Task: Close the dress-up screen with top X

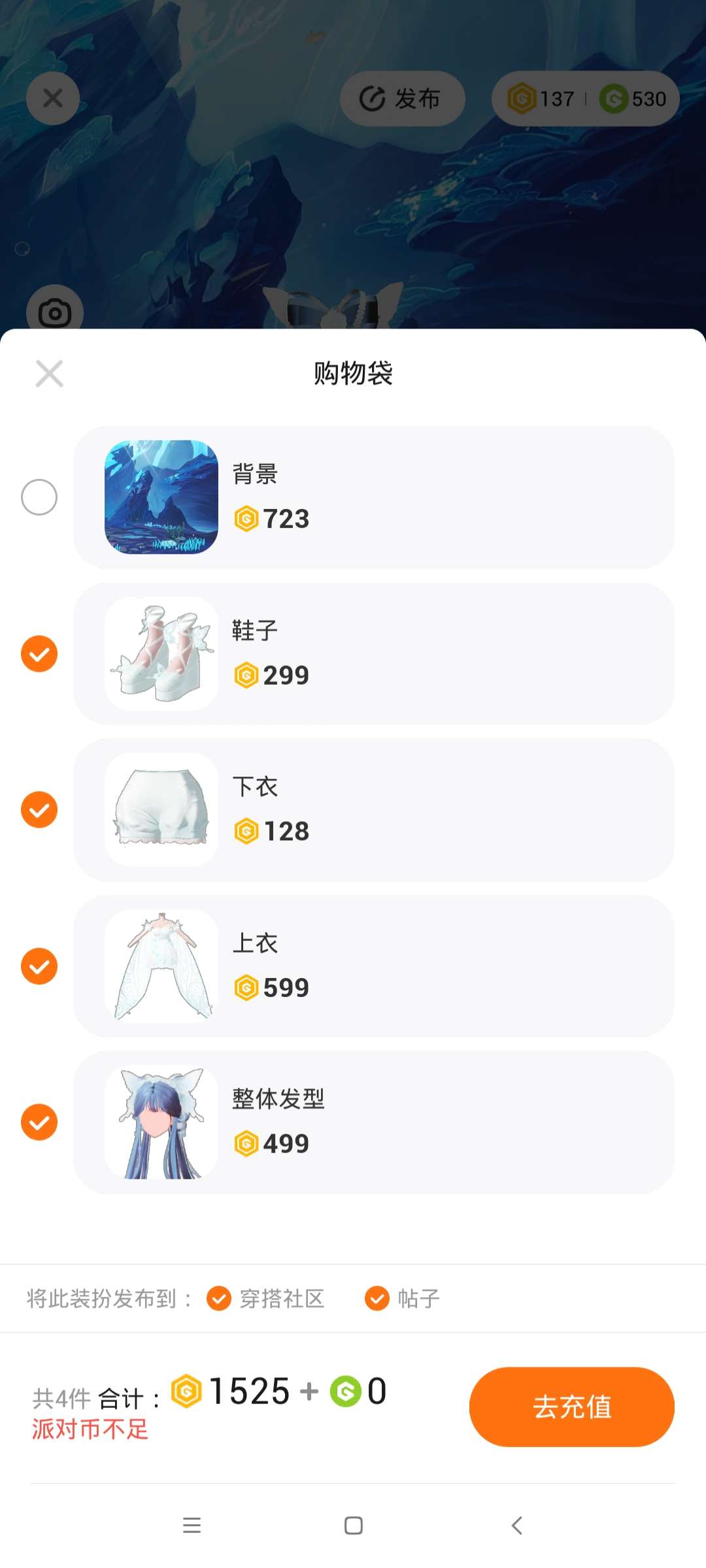Action: coord(53,99)
